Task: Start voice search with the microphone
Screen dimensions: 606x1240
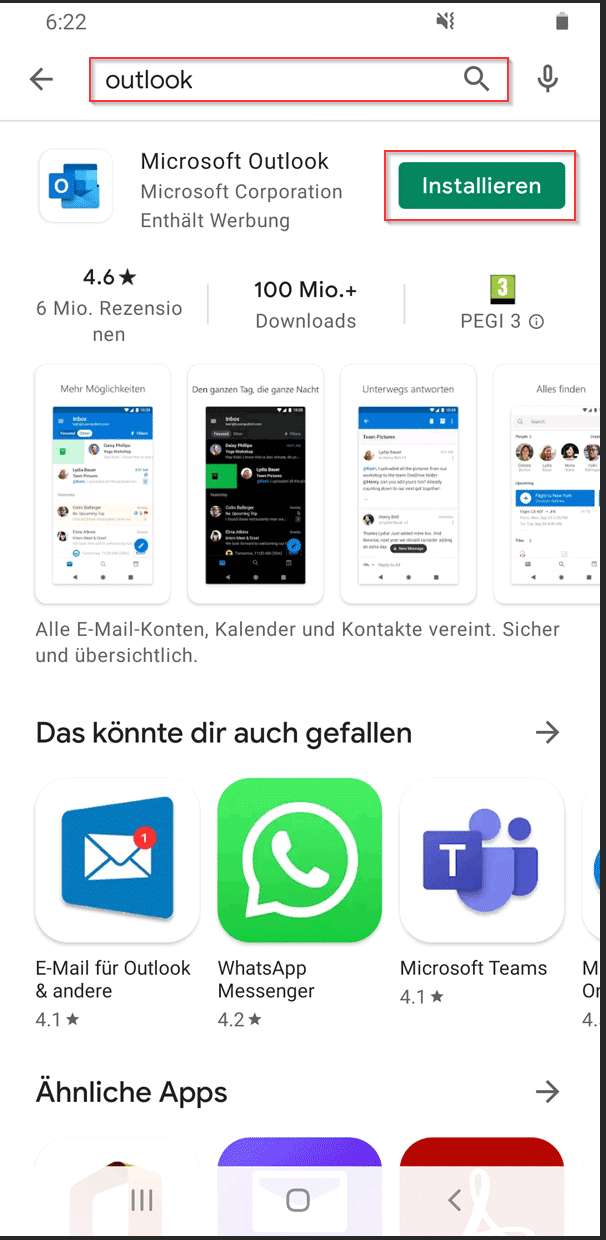Action: pos(547,79)
